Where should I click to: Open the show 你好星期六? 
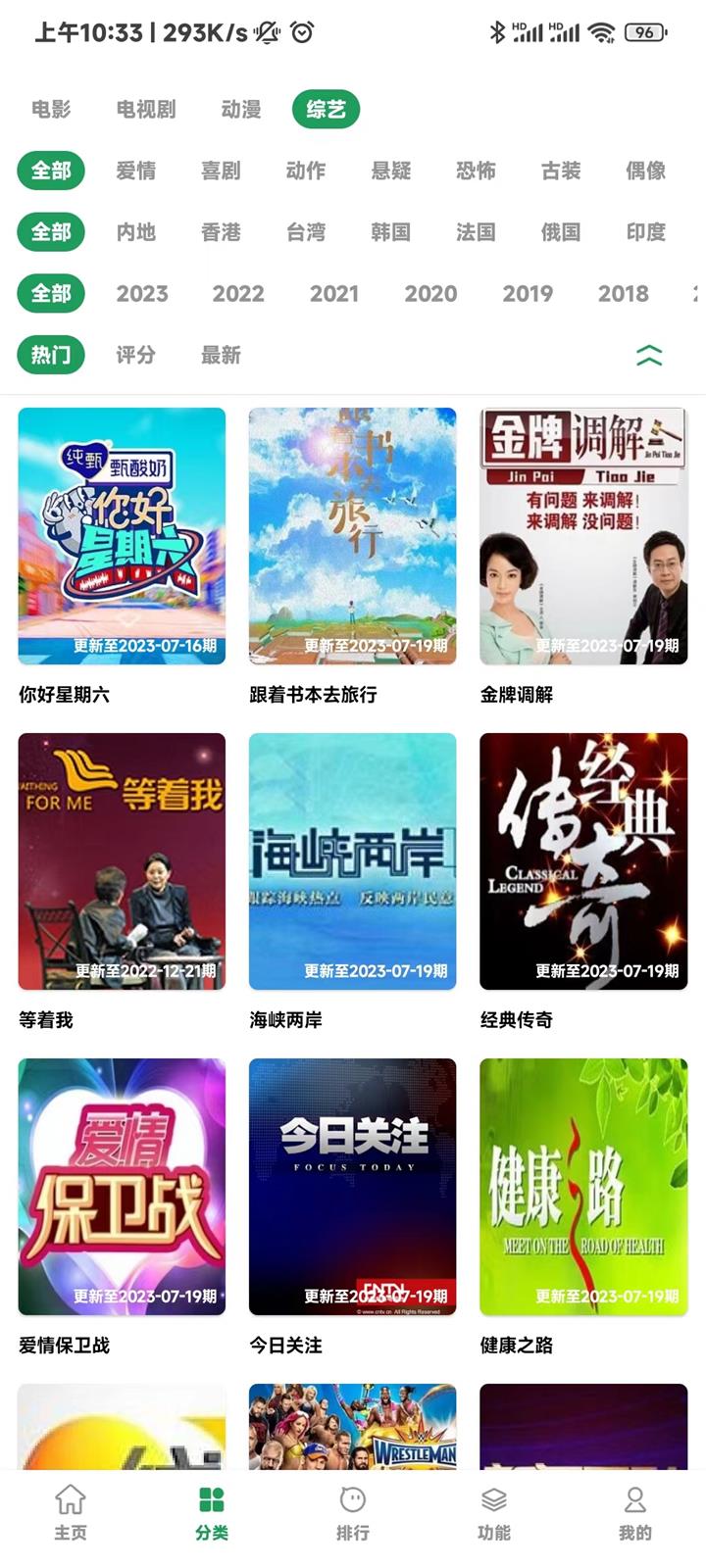[x=122, y=536]
